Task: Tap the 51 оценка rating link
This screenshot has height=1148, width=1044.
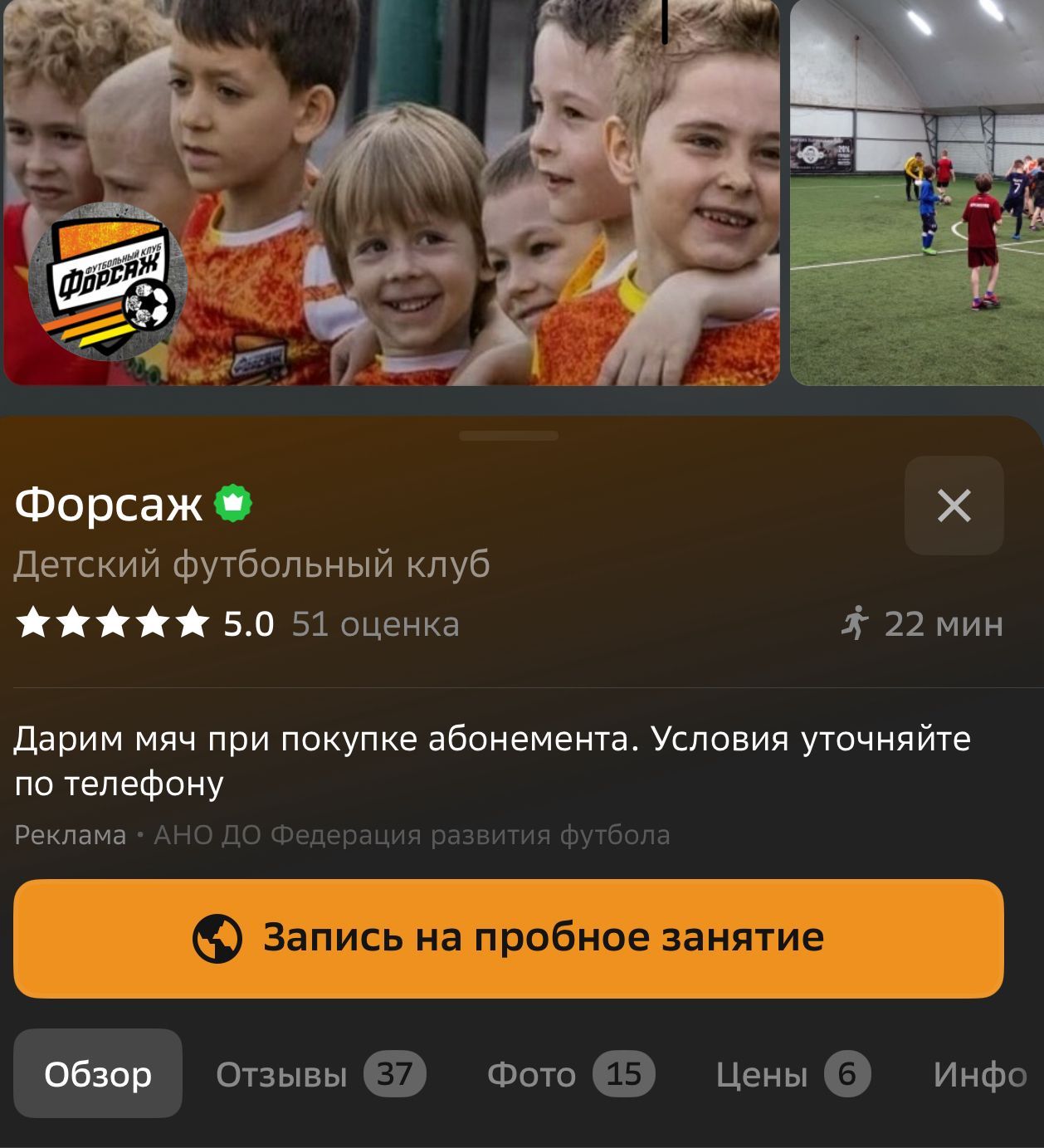Action: [x=375, y=623]
